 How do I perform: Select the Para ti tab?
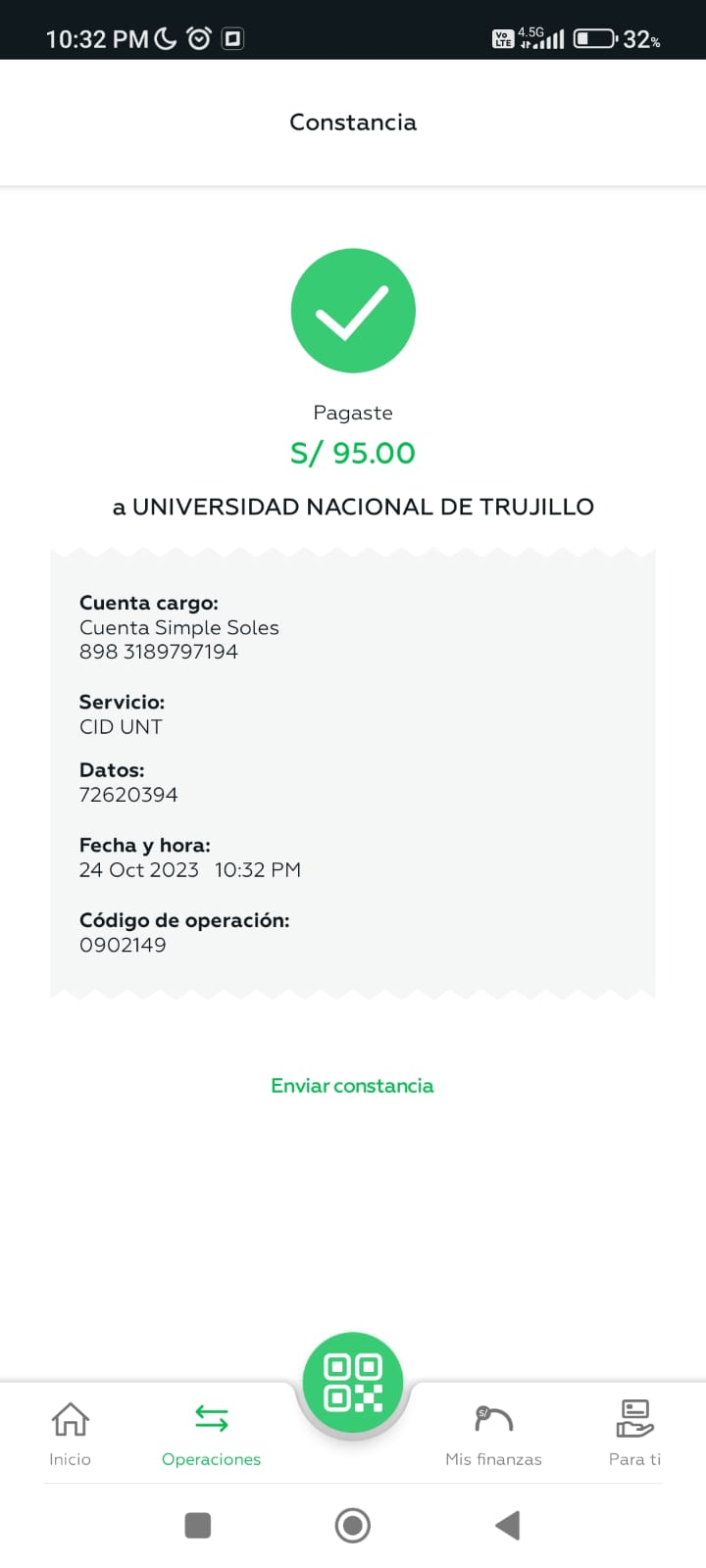click(x=634, y=1434)
